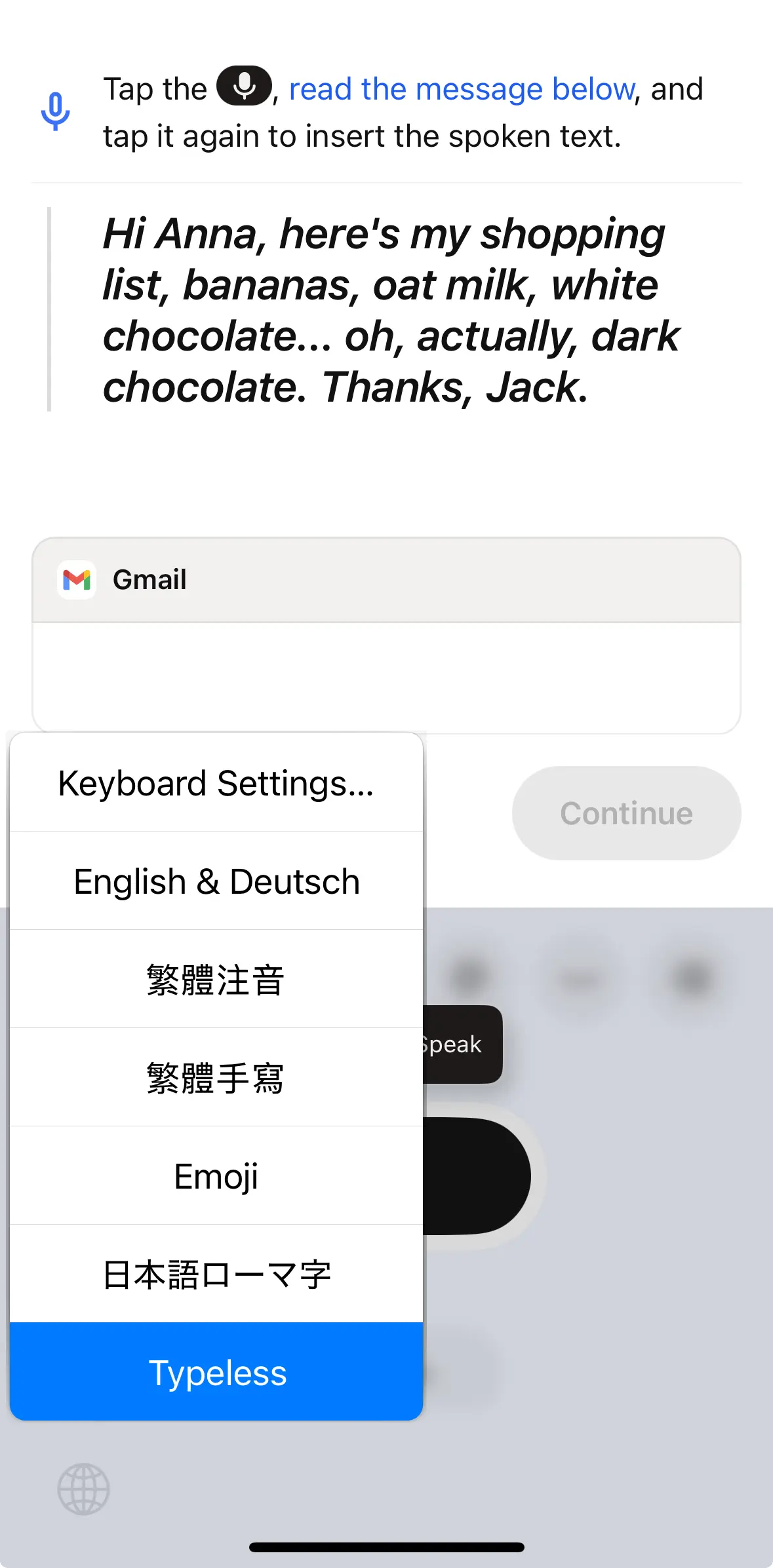The width and height of the screenshot is (773, 1568).
Task: Focus the Gmail message text field
Action: pyautogui.click(x=386, y=678)
